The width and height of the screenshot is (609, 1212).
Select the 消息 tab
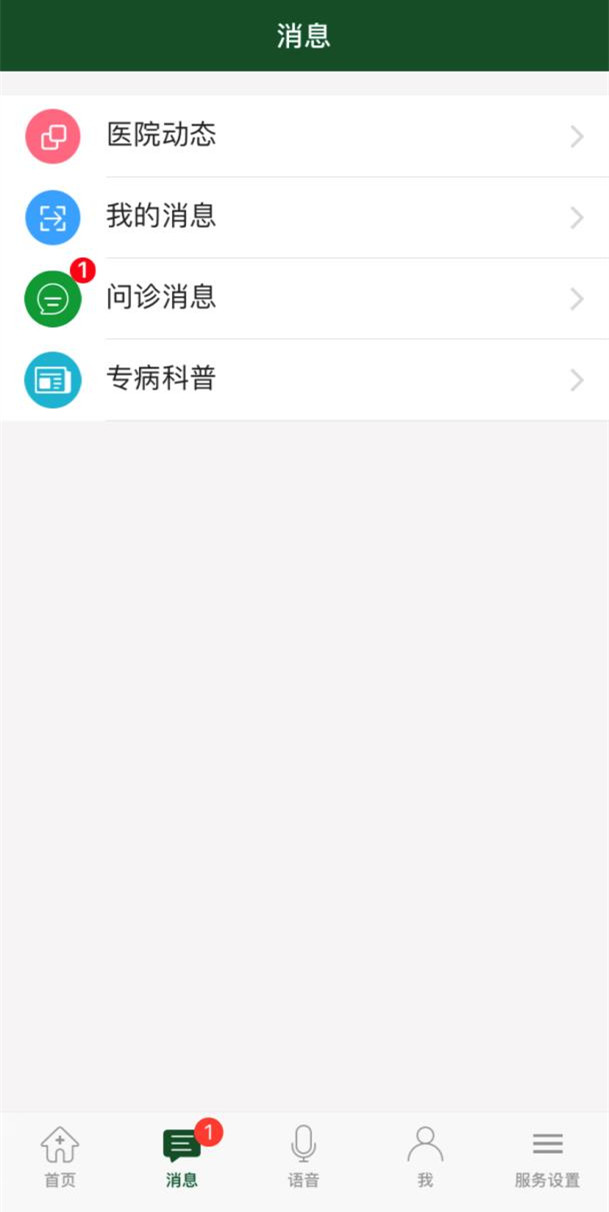point(182,1157)
